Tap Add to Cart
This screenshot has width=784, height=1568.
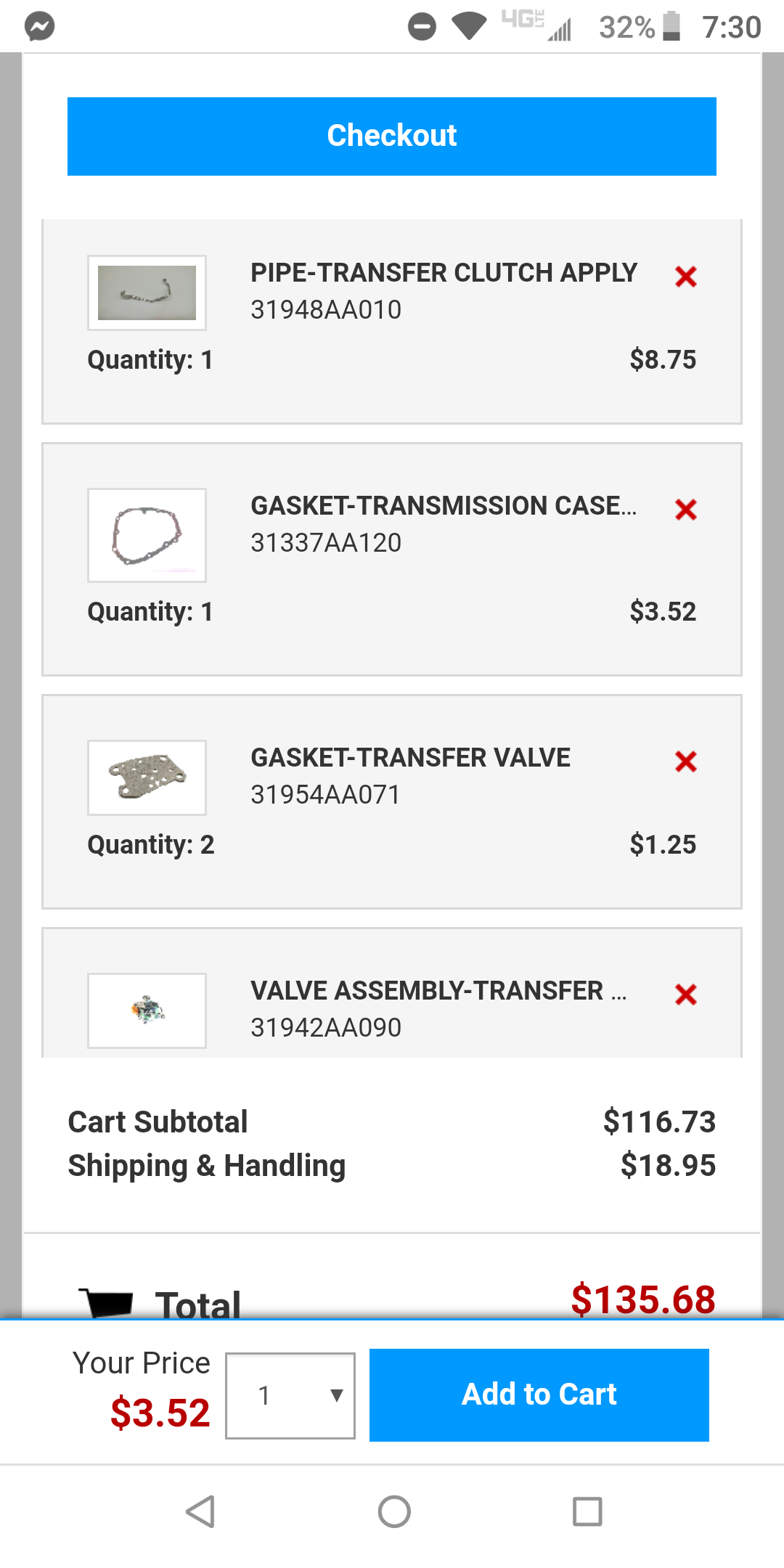coord(539,1395)
